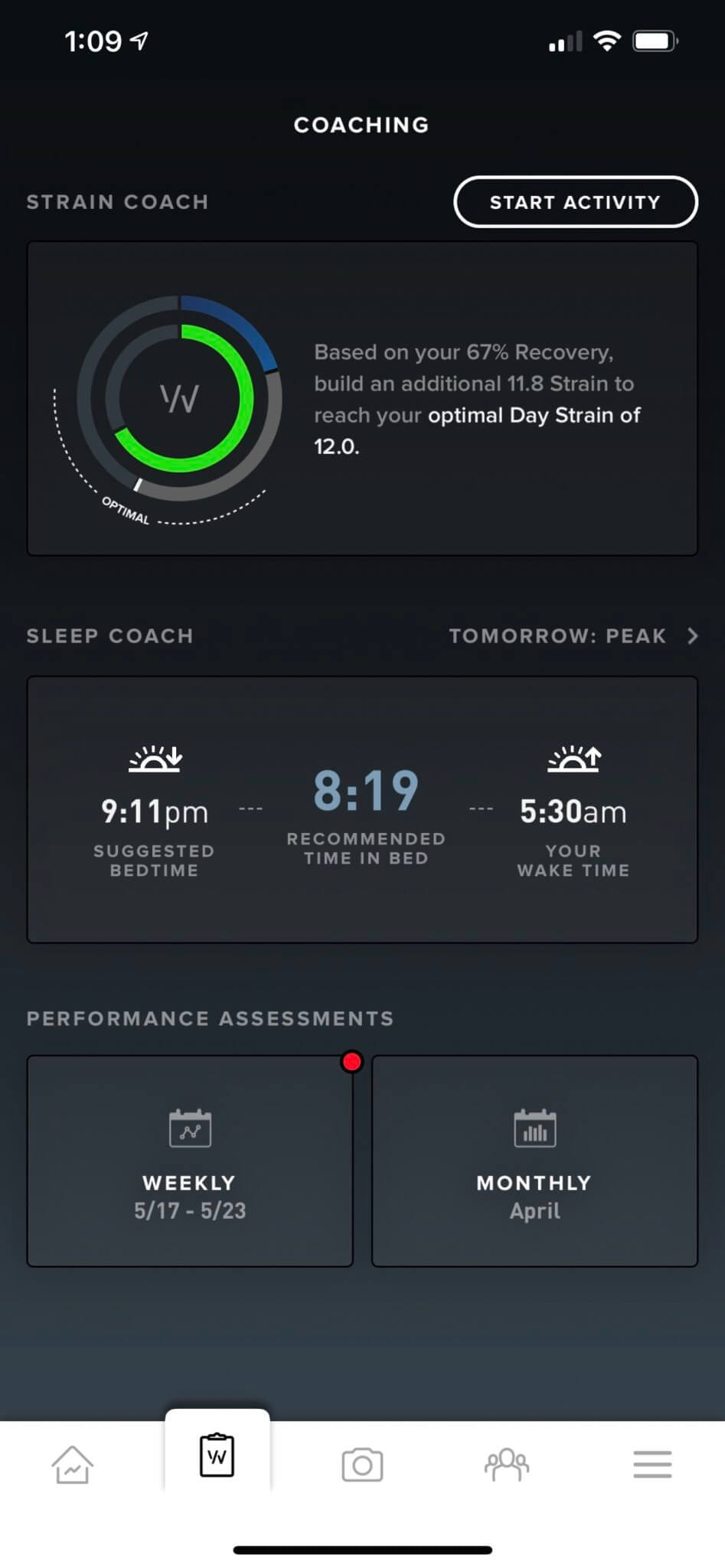Tap the red notification dot on Weekly
Screen dimensions: 725x1568
point(351,1061)
